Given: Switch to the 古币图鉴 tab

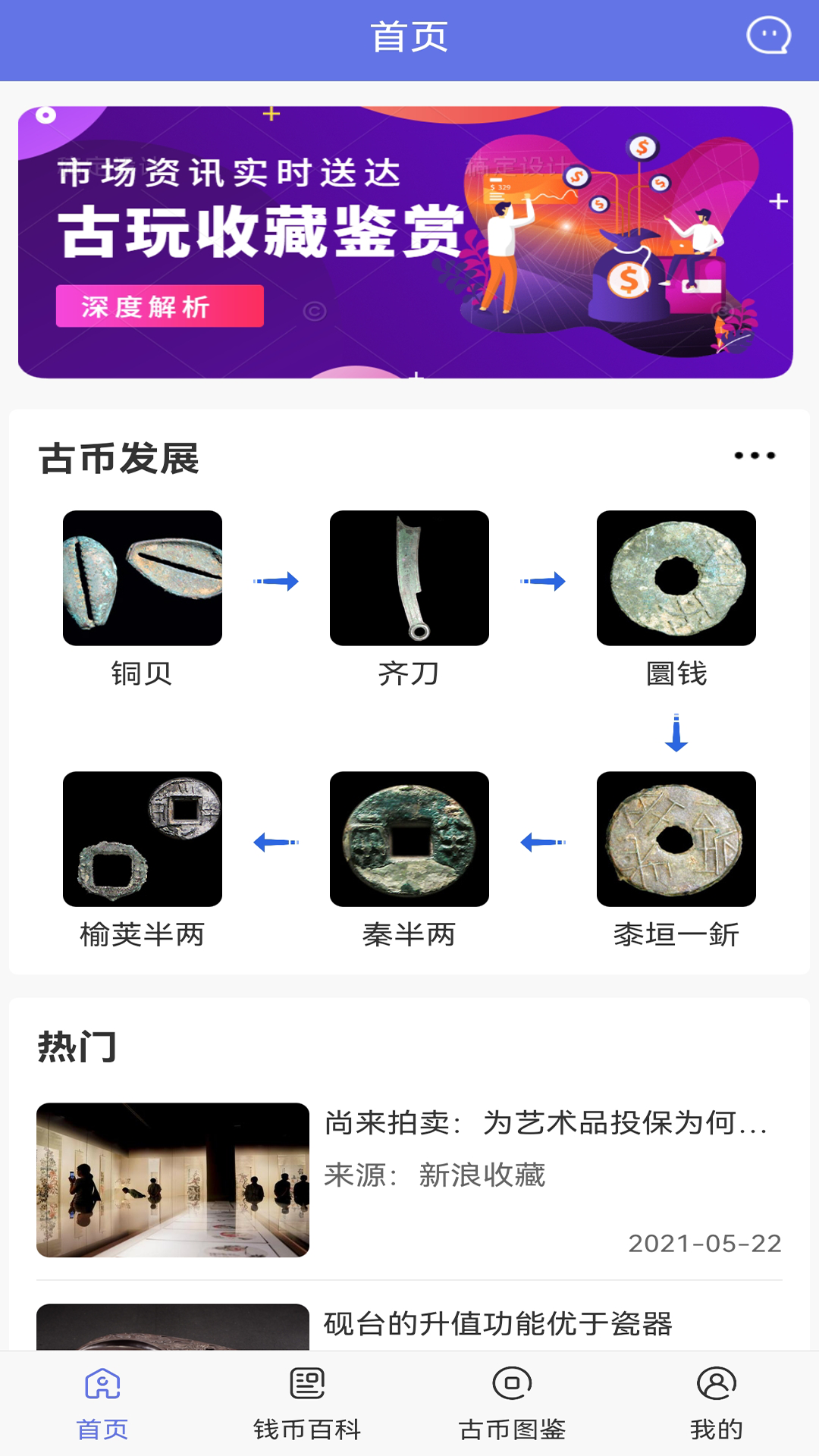Looking at the screenshot, I should point(512,1404).
